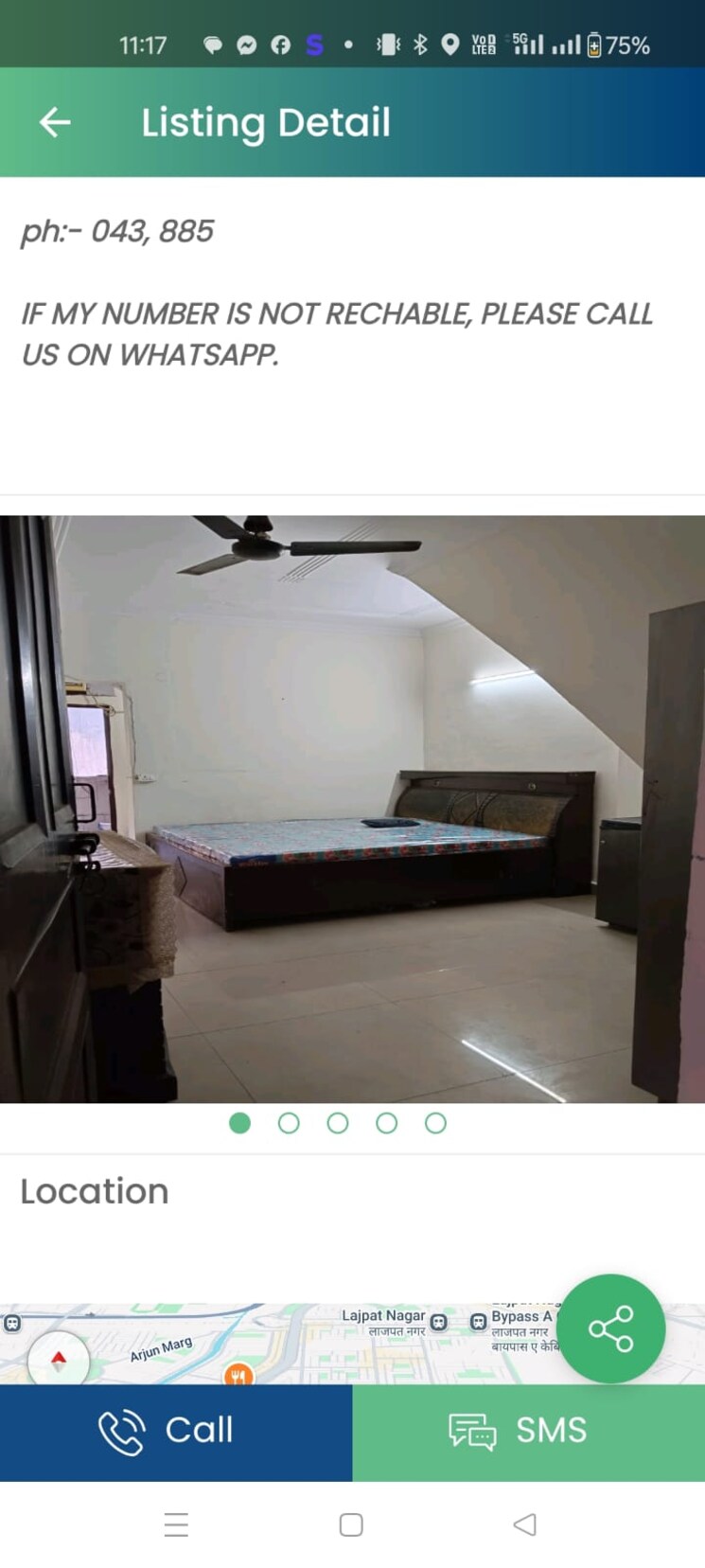Send an SMS to the lister
705x1568 pixels.
pyautogui.click(x=528, y=1431)
